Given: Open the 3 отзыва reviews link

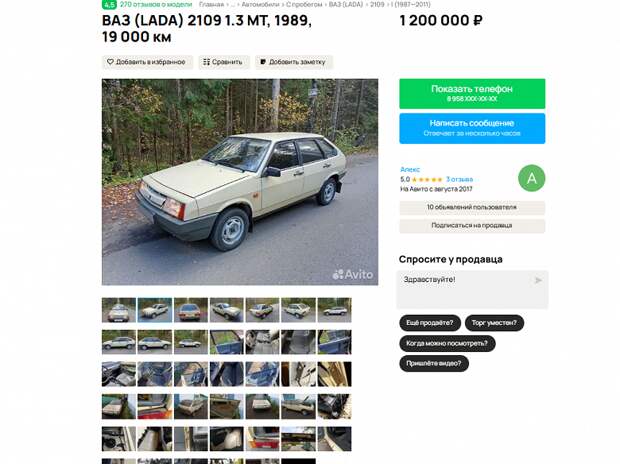Looking at the screenshot, I should (459, 179).
